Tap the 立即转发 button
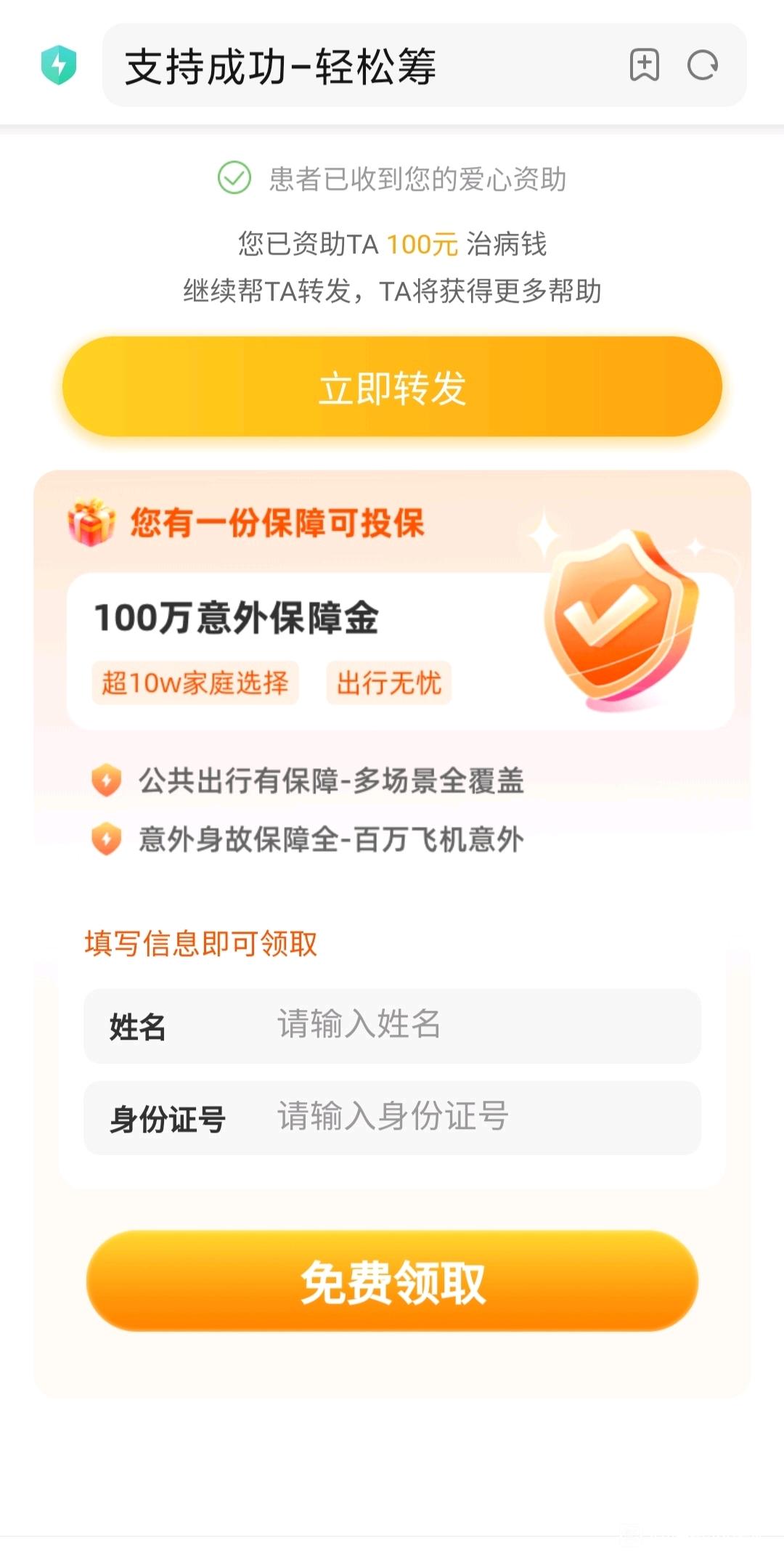784x1556 pixels. 392,387
